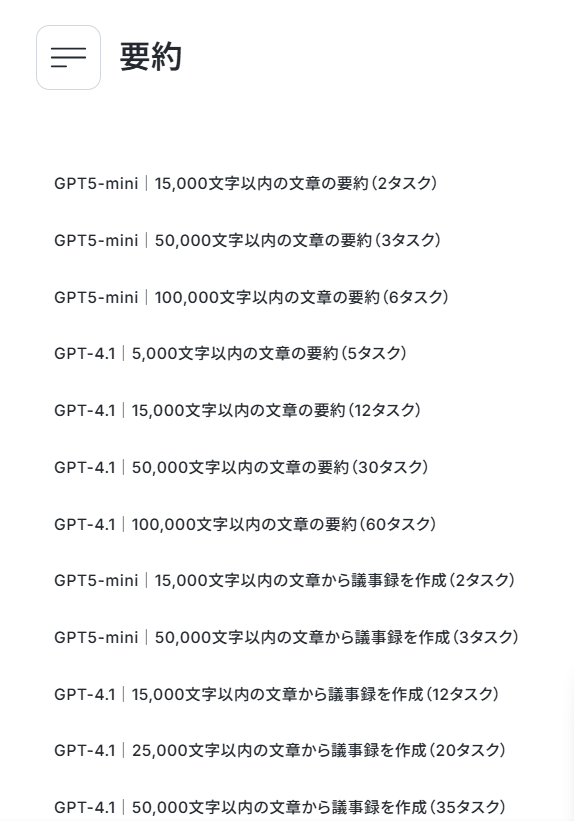Select GPT5-mini 15,000文字以内の議事録を作成 (2タスク)
Viewport: 574px width, 821px height.
click(284, 580)
